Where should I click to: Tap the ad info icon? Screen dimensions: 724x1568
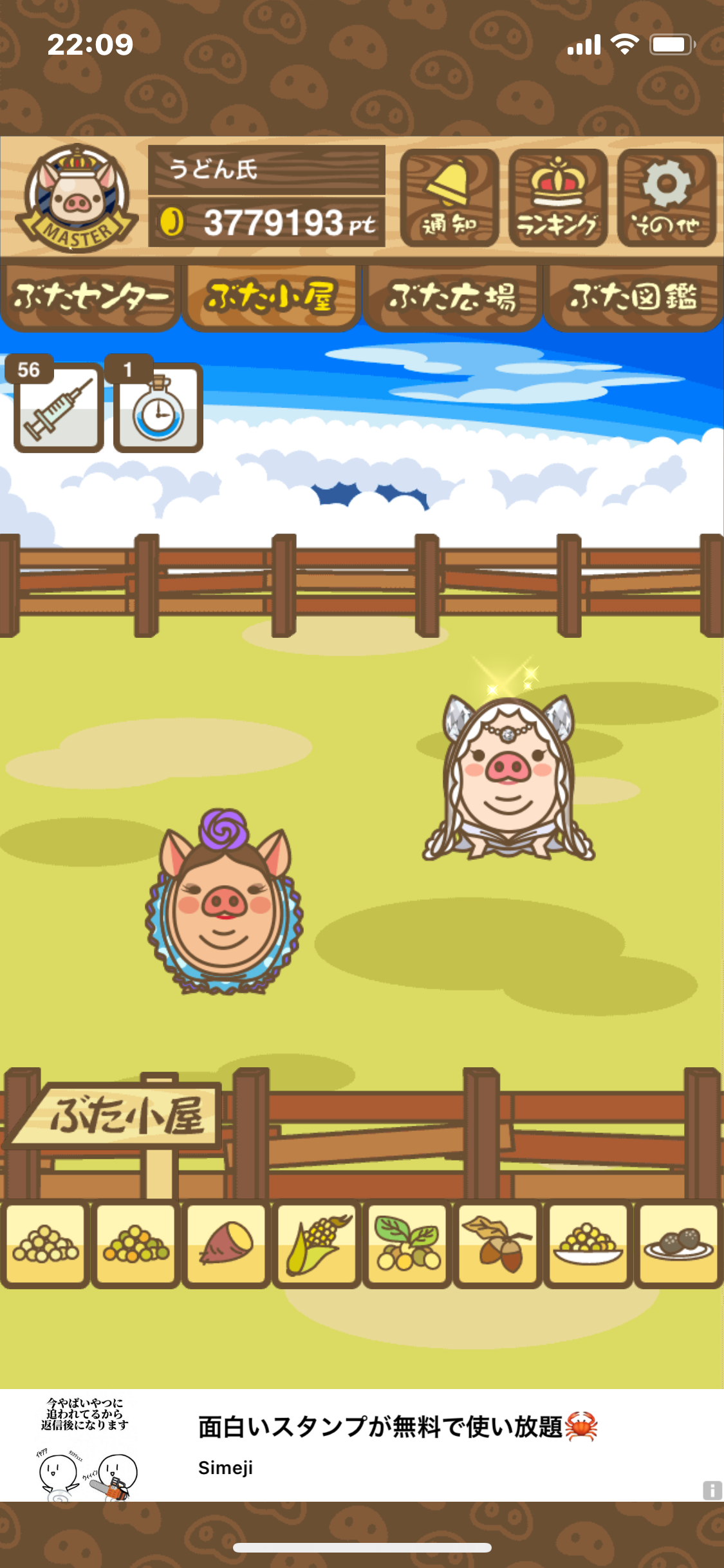(712, 1489)
